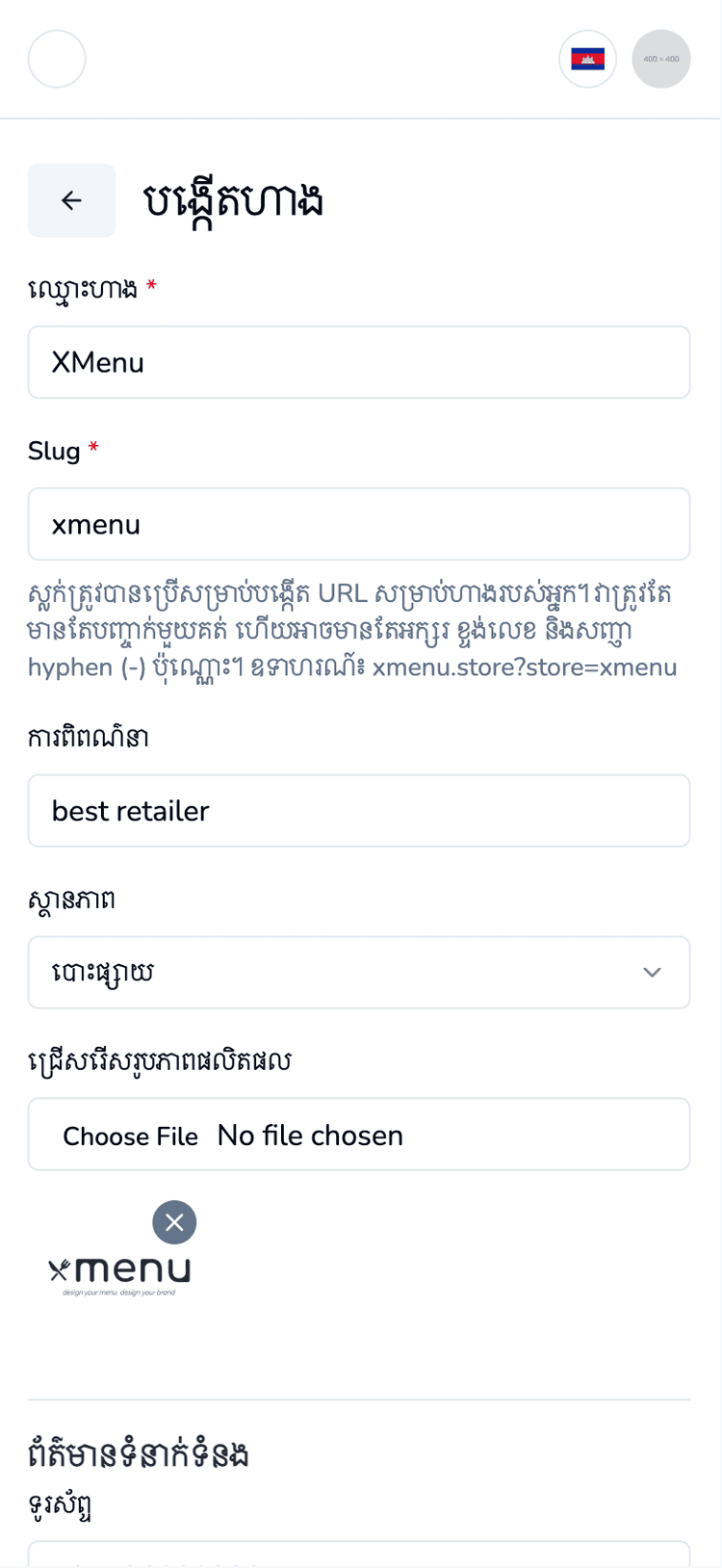Click the phone number field under ទូរស័ព្ទ
The image size is (722, 1568).
click(x=359, y=1555)
